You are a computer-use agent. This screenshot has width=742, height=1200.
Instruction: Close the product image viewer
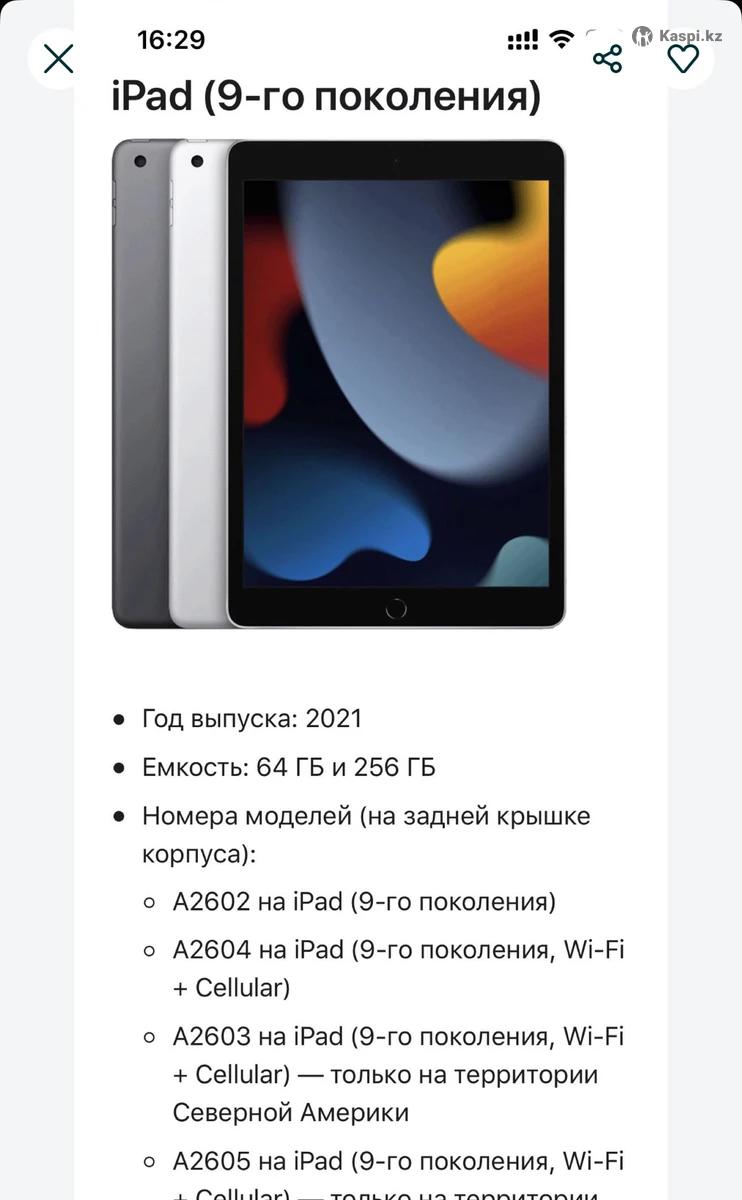point(58,59)
